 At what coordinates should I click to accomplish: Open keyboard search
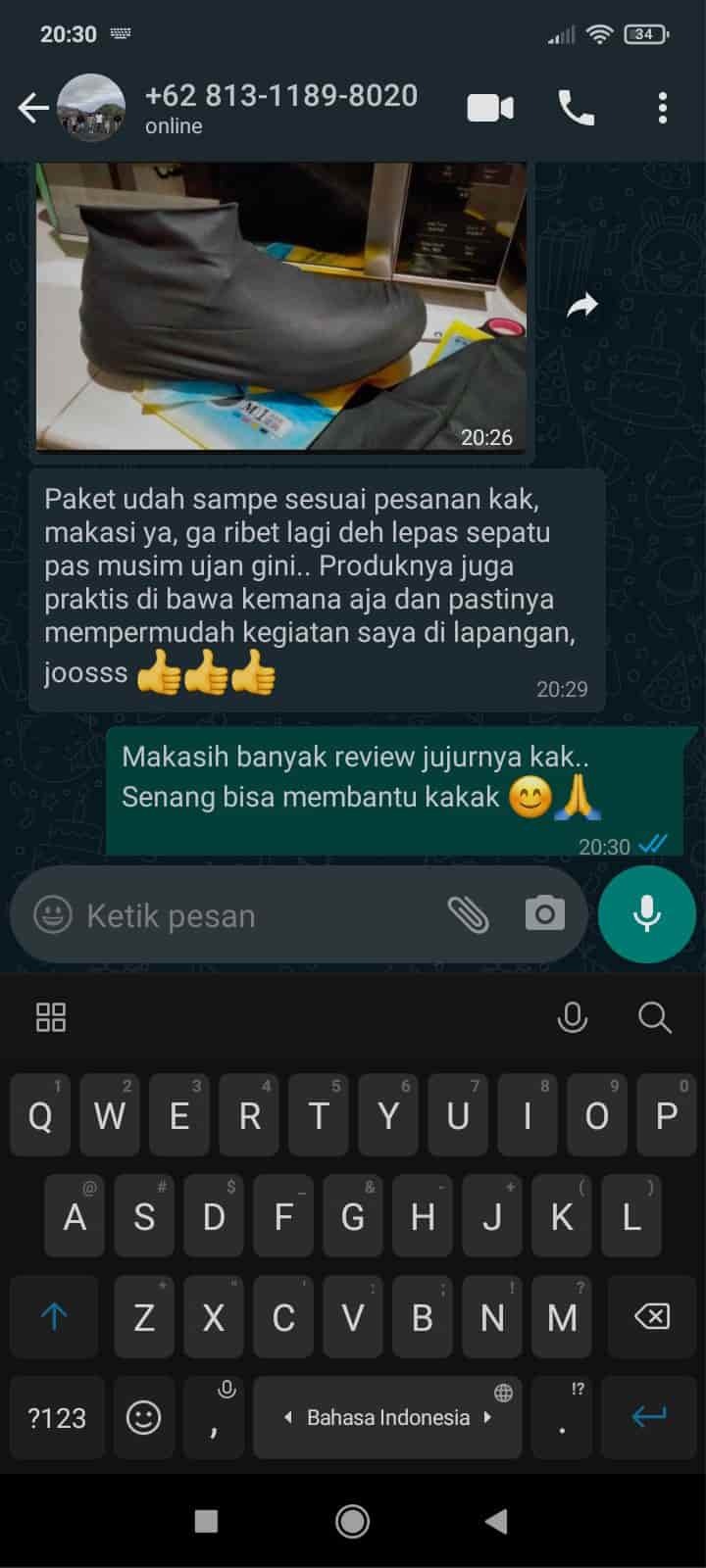654,1018
